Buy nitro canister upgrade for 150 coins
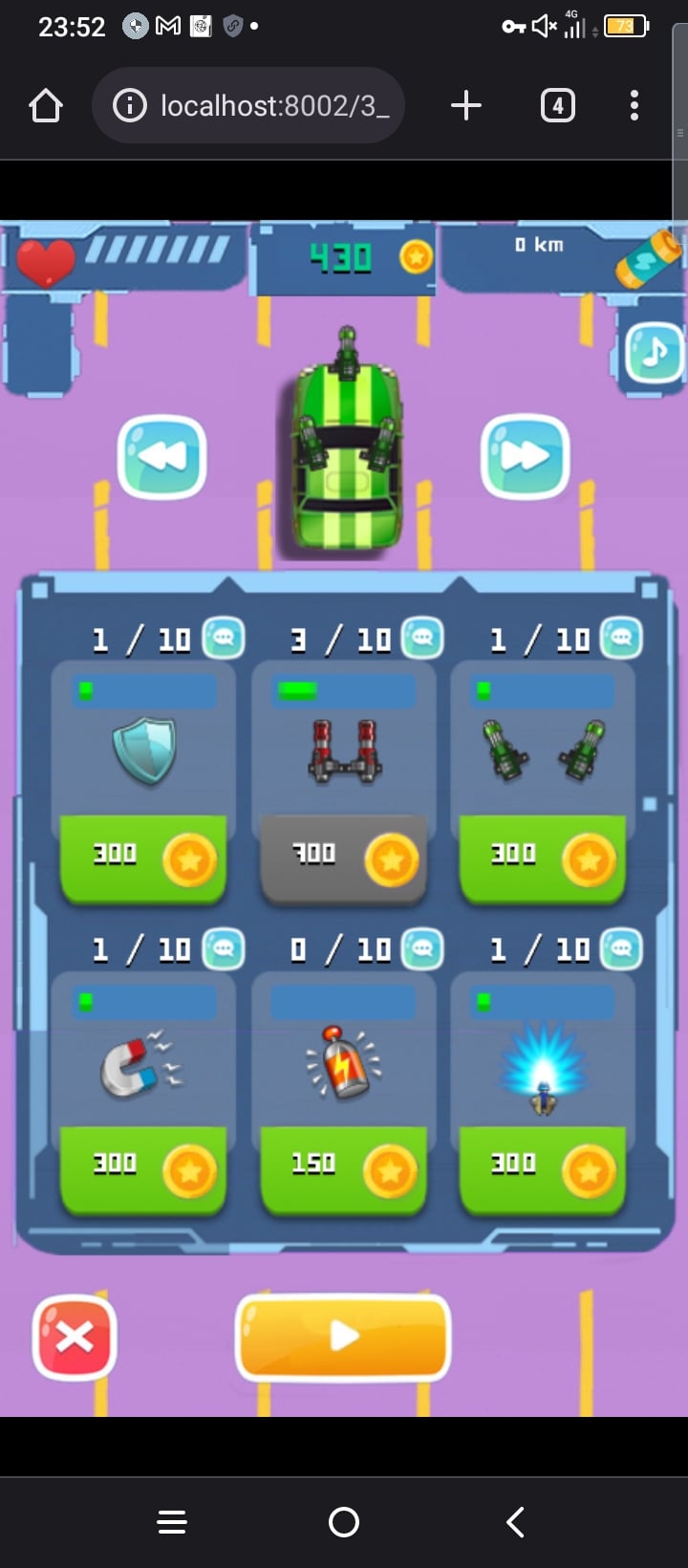Screen dimensions: 688x1568 pos(343,1168)
